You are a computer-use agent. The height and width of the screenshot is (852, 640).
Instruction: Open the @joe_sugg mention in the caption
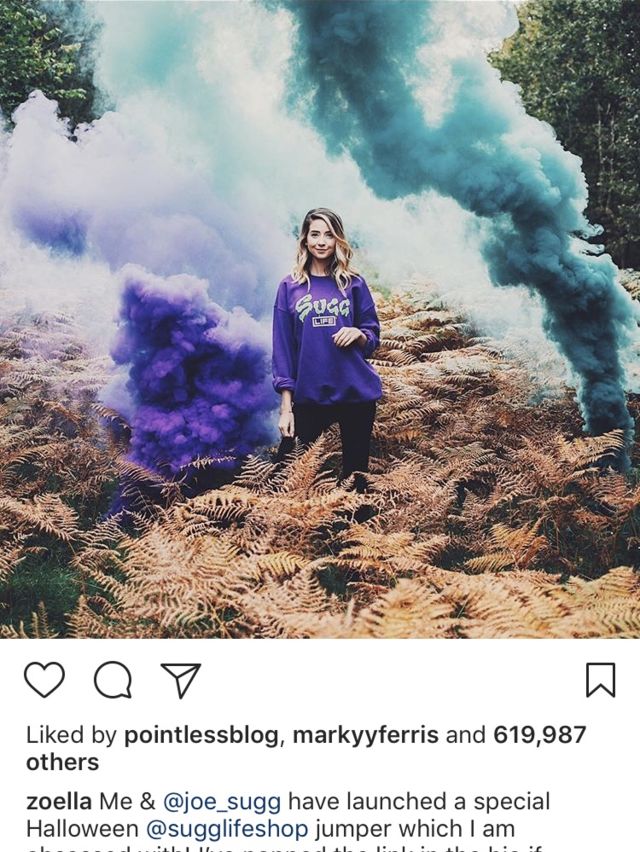(222, 803)
